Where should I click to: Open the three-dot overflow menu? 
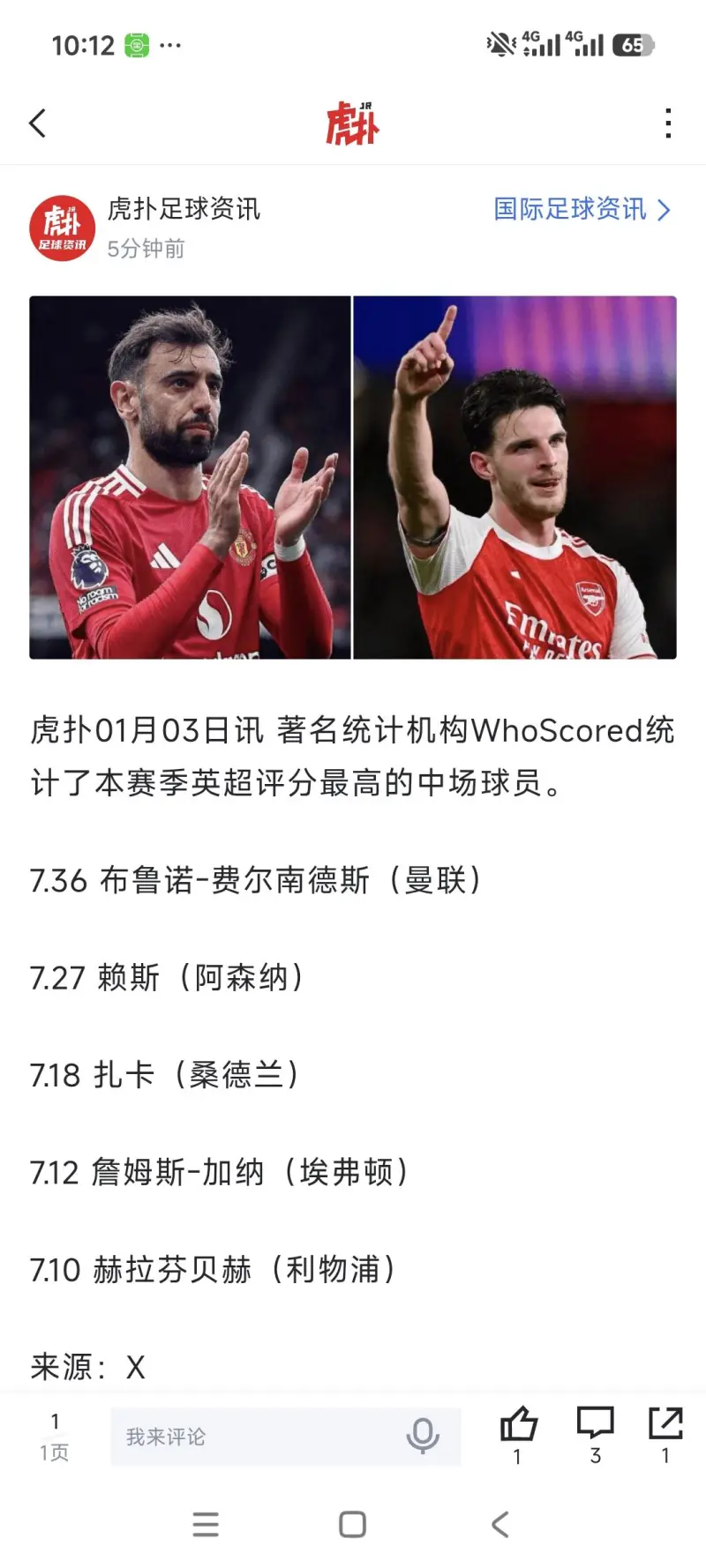[x=668, y=123]
